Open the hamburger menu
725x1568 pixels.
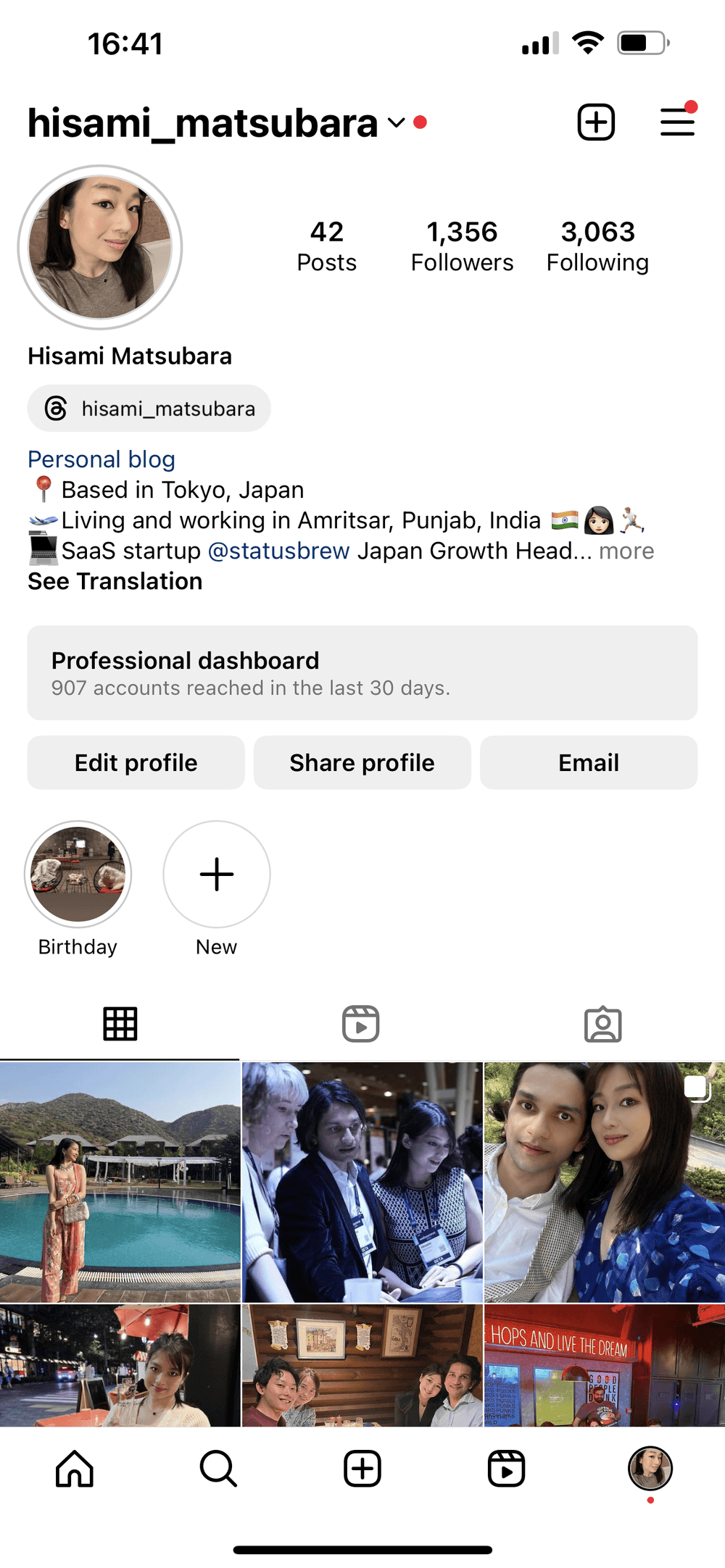tap(677, 122)
